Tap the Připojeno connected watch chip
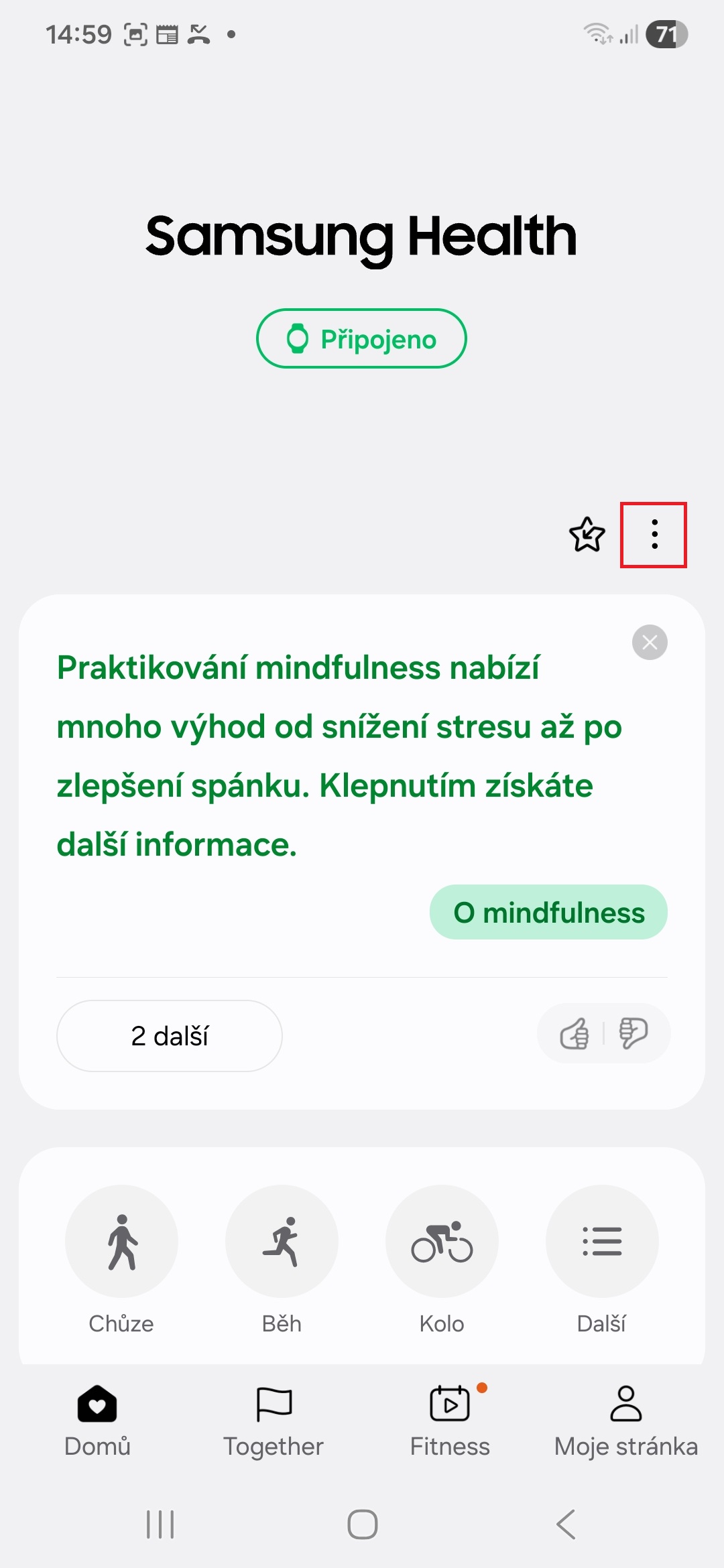 [361, 339]
